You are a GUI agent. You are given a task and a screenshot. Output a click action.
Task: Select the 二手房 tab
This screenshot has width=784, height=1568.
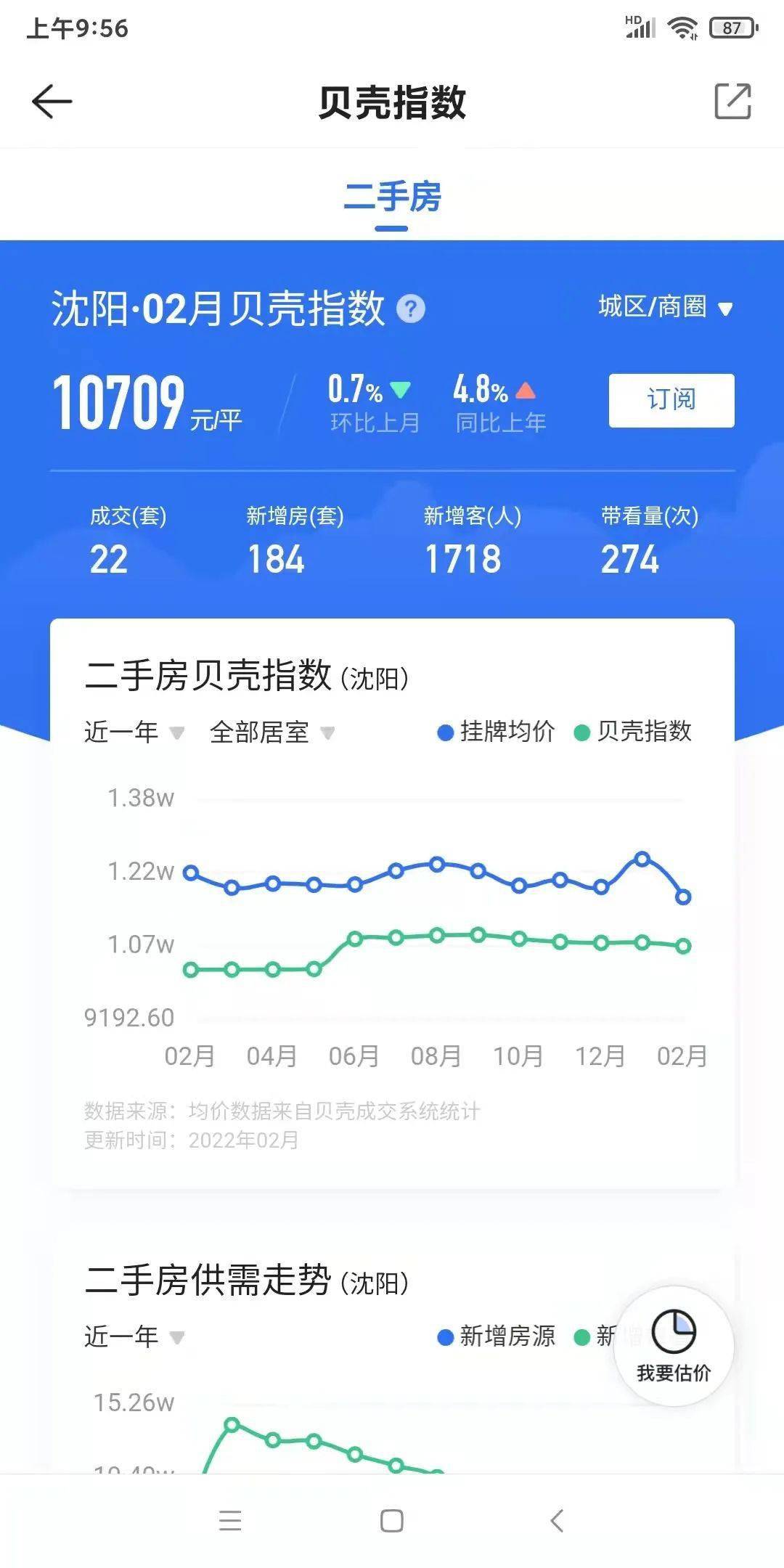pyautogui.click(x=392, y=197)
